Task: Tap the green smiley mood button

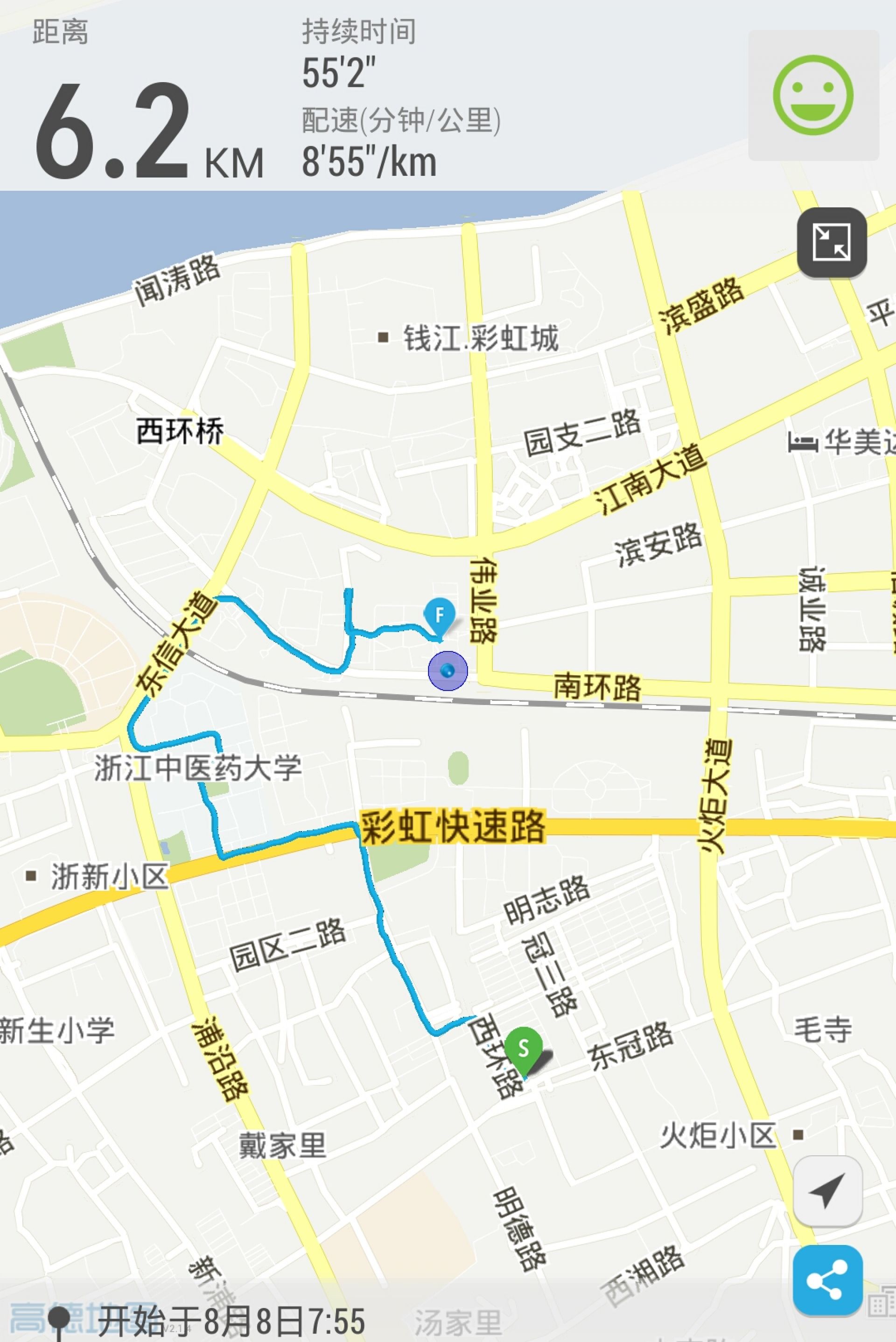Action: pos(813,95)
